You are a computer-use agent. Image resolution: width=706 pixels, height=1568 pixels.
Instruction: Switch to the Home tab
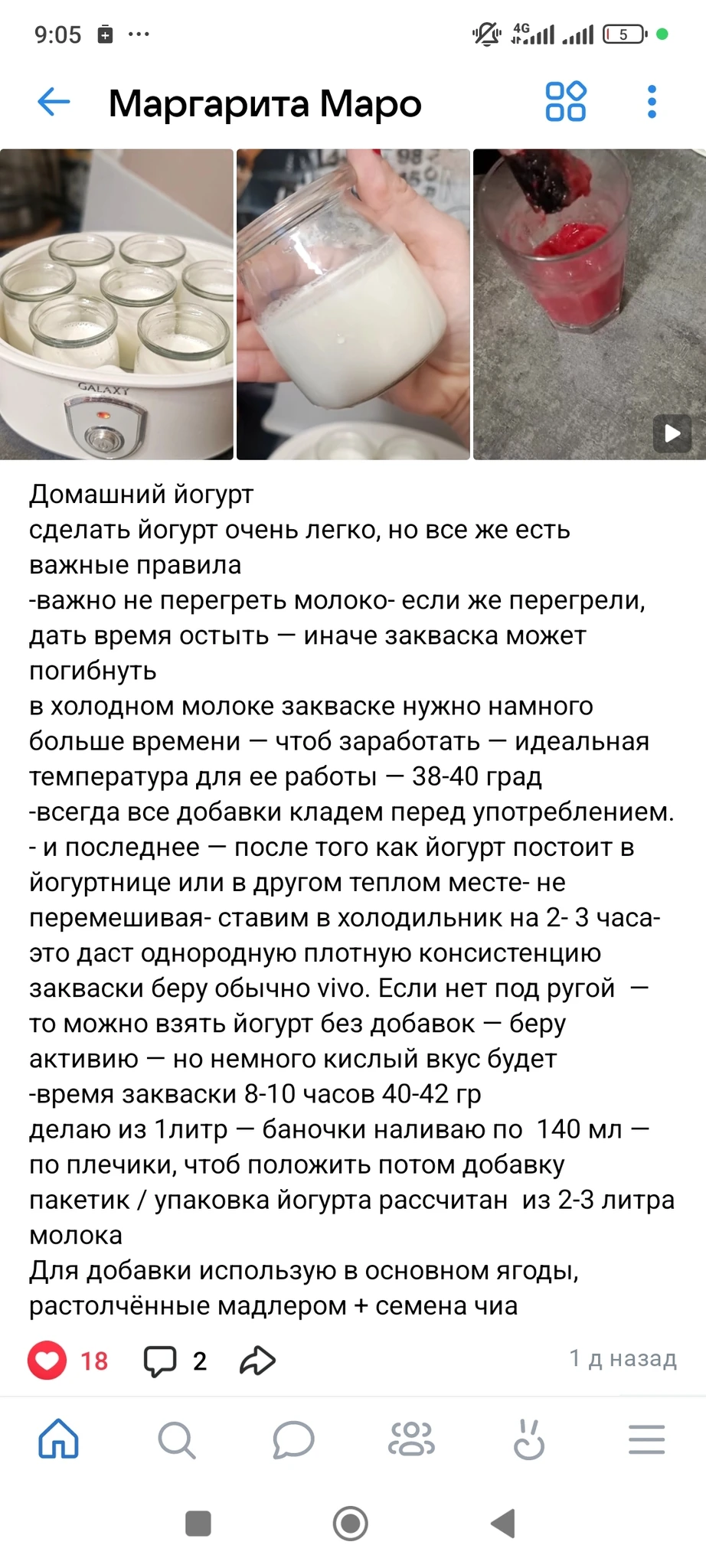pyautogui.click(x=59, y=1440)
